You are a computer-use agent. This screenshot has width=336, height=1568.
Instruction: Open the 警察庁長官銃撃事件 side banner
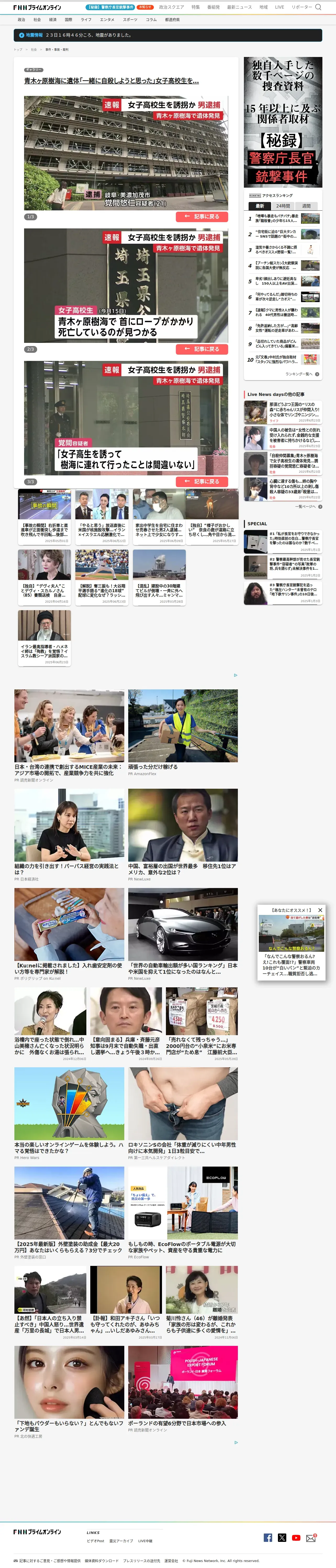tap(282, 122)
